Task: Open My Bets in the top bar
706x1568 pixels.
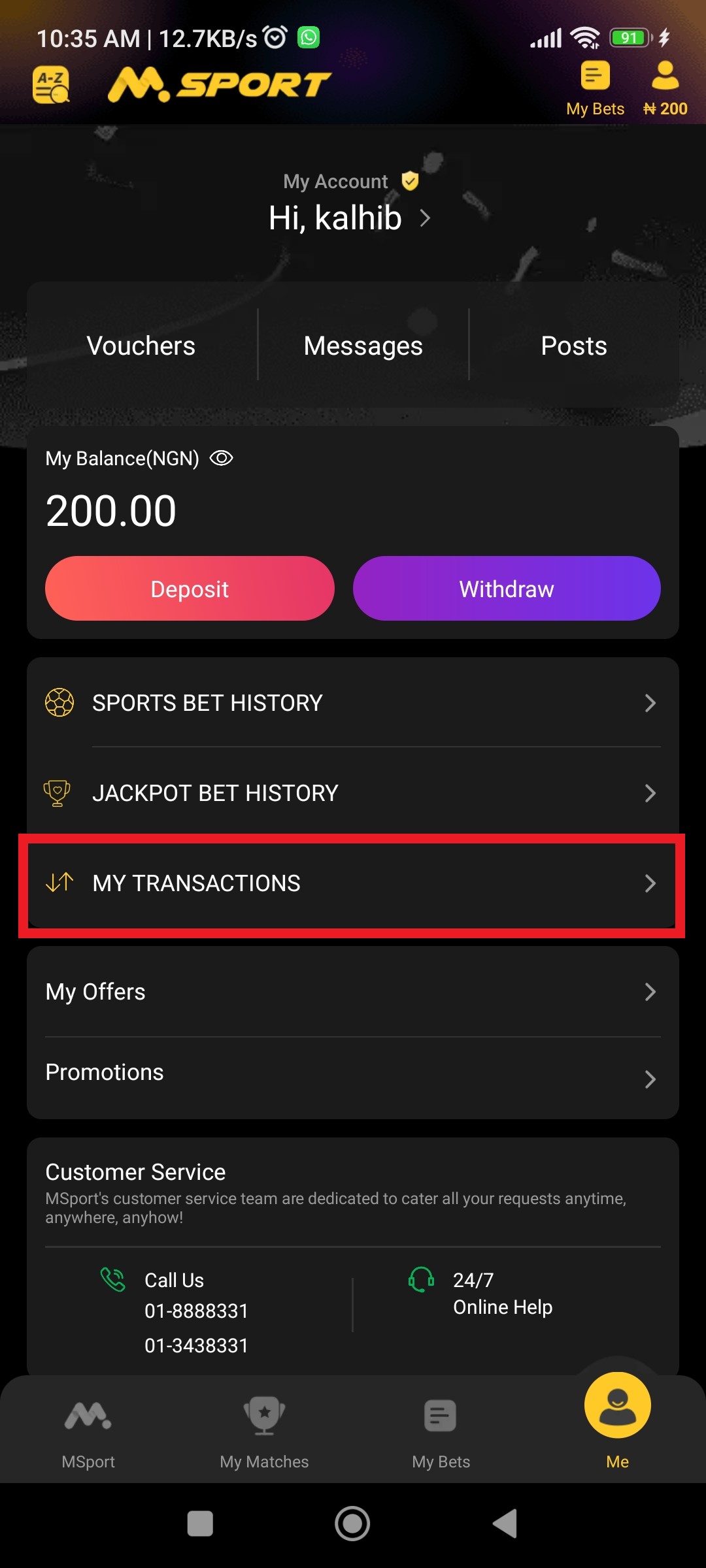Action: click(x=595, y=88)
